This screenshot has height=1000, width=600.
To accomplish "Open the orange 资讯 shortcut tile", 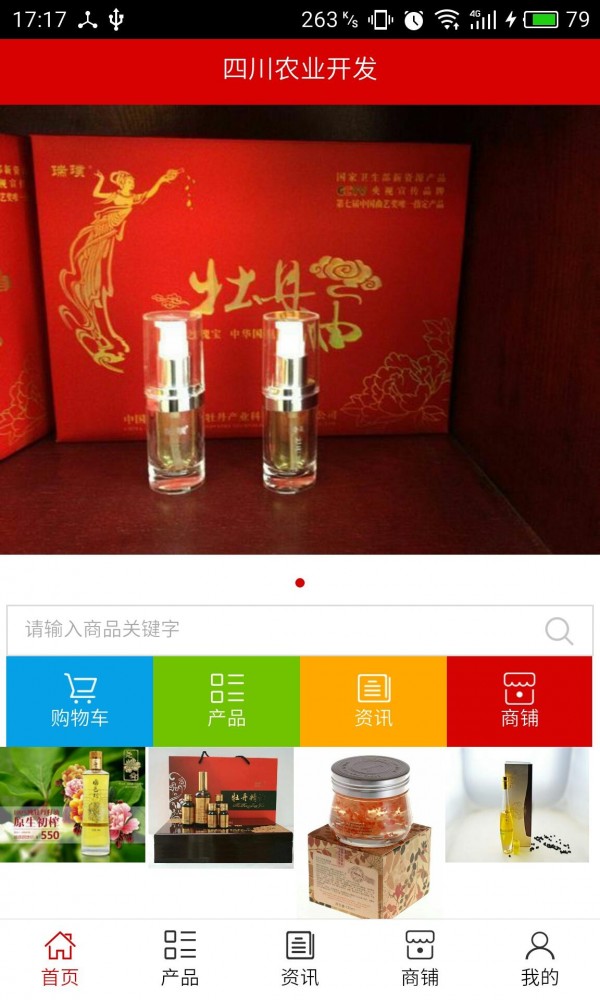I will pyautogui.click(x=373, y=701).
